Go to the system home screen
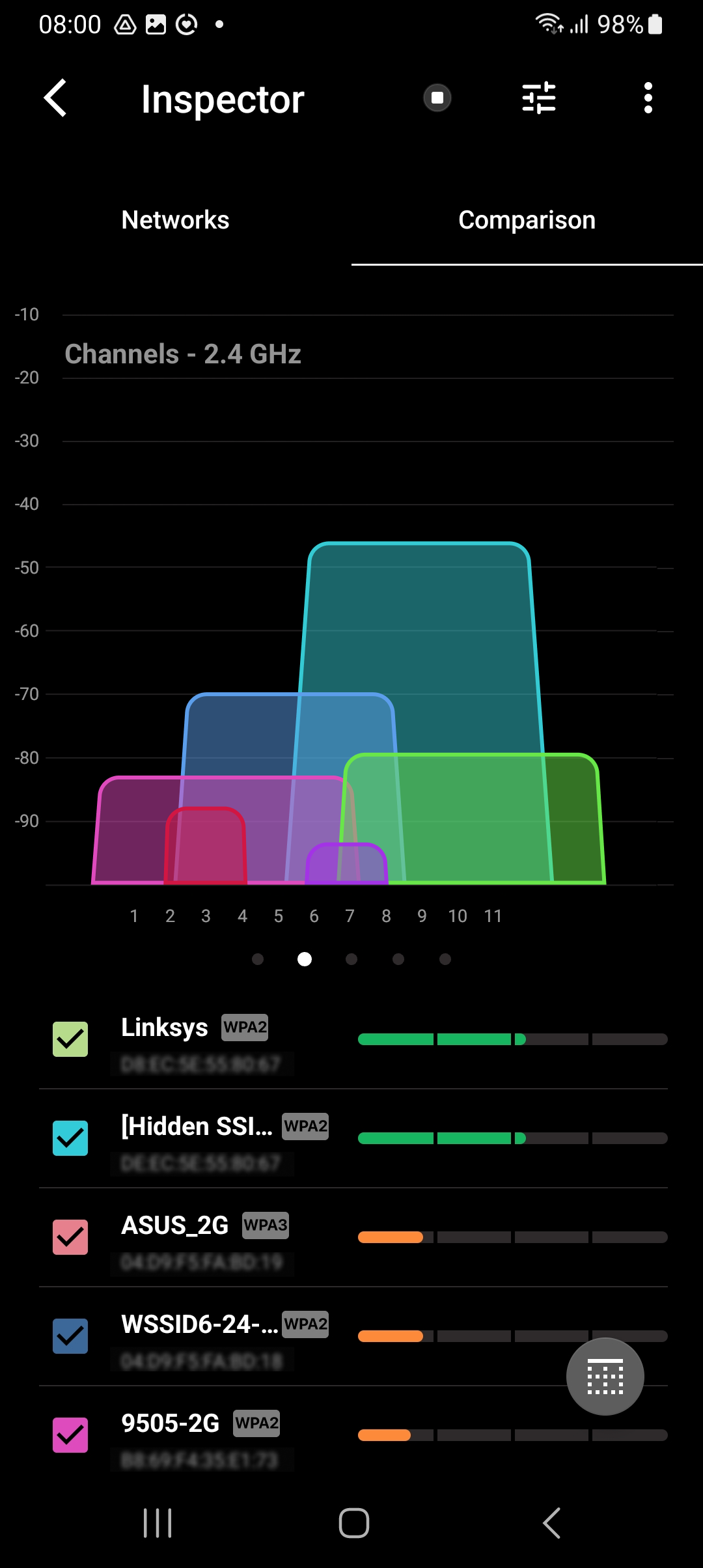Image resolution: width=703 pixels, height=1568 pixels. click(x=354, y=1523)
